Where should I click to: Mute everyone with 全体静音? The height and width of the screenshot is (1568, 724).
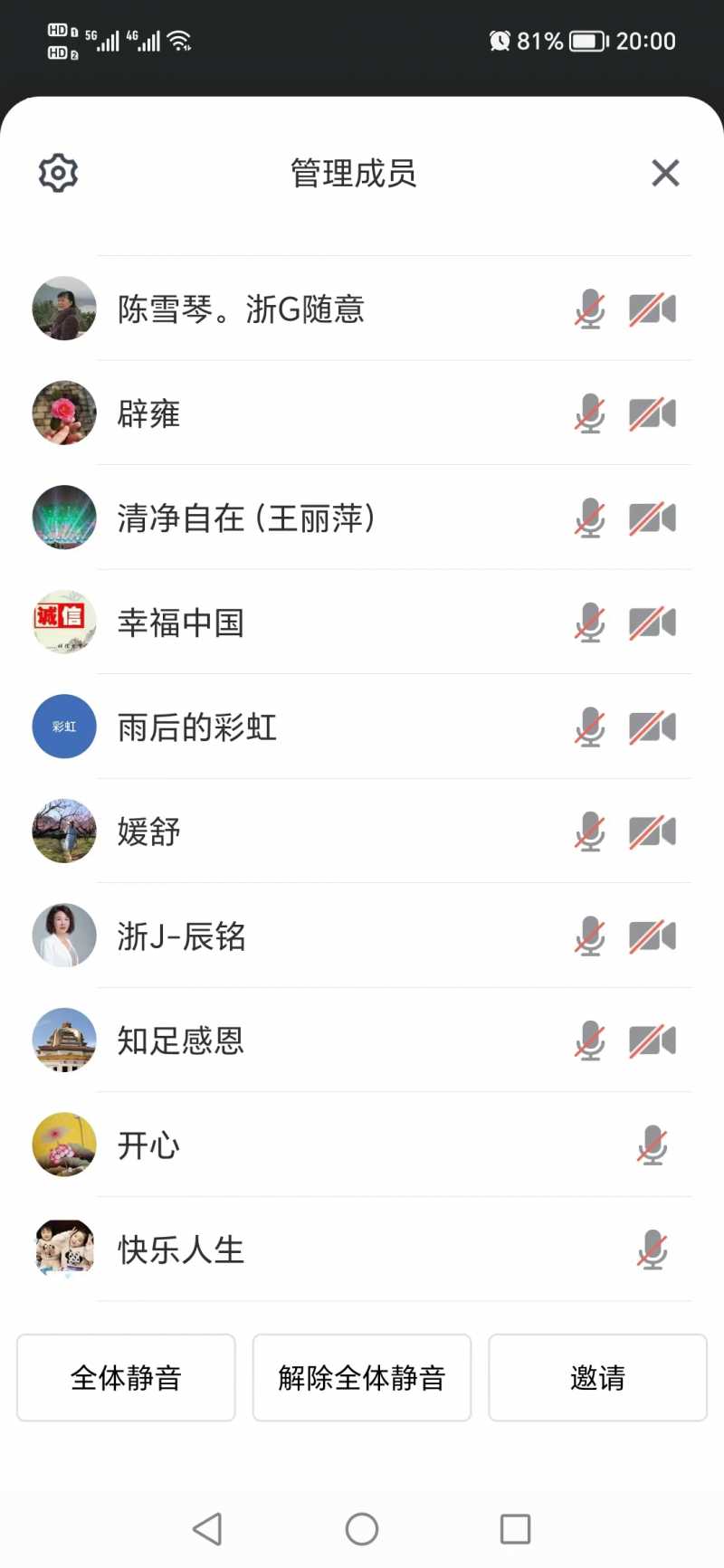[126, 1377]
